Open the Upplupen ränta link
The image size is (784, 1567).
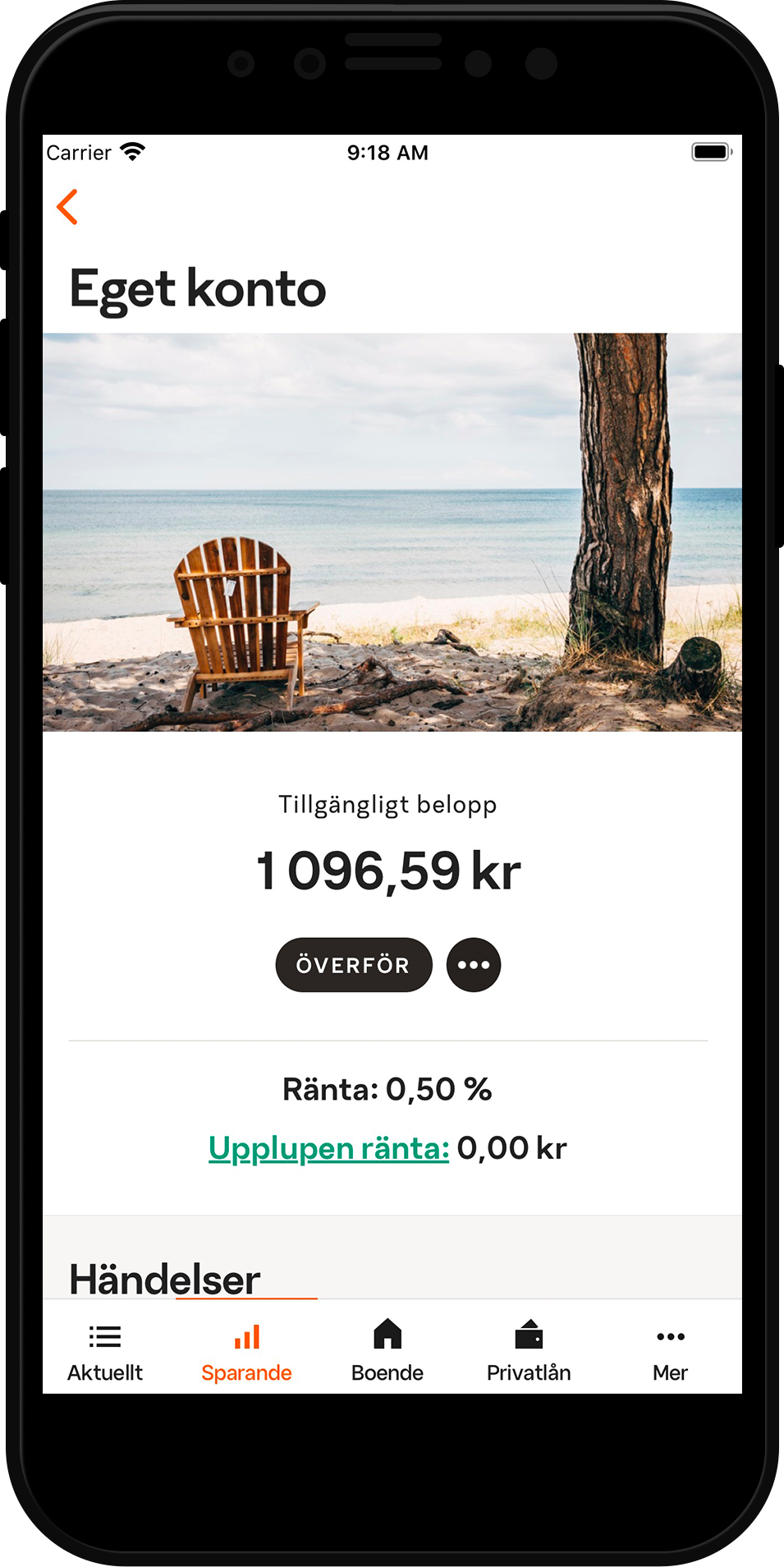point(328,1147)
